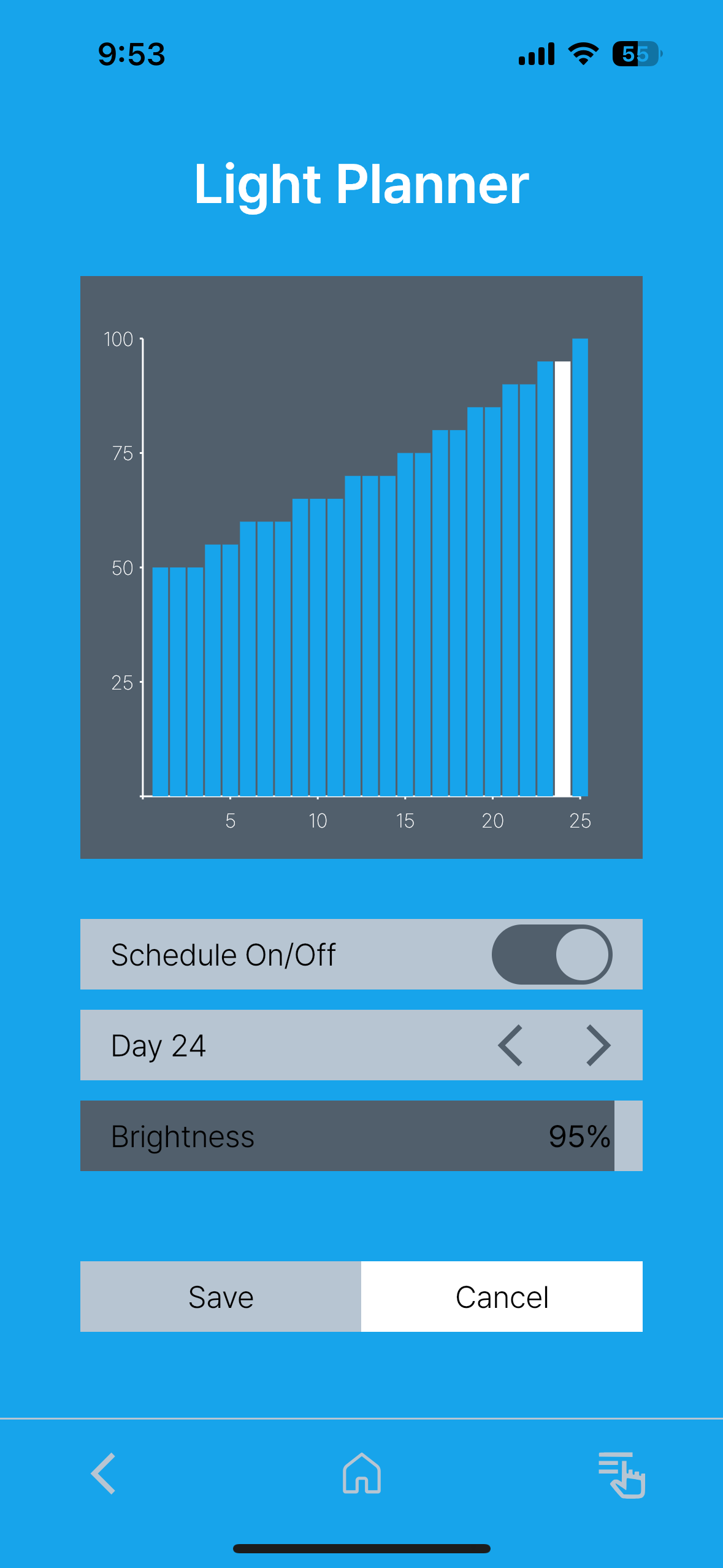Tap the Wi-Fi icon in the status bar

point(581,54)
